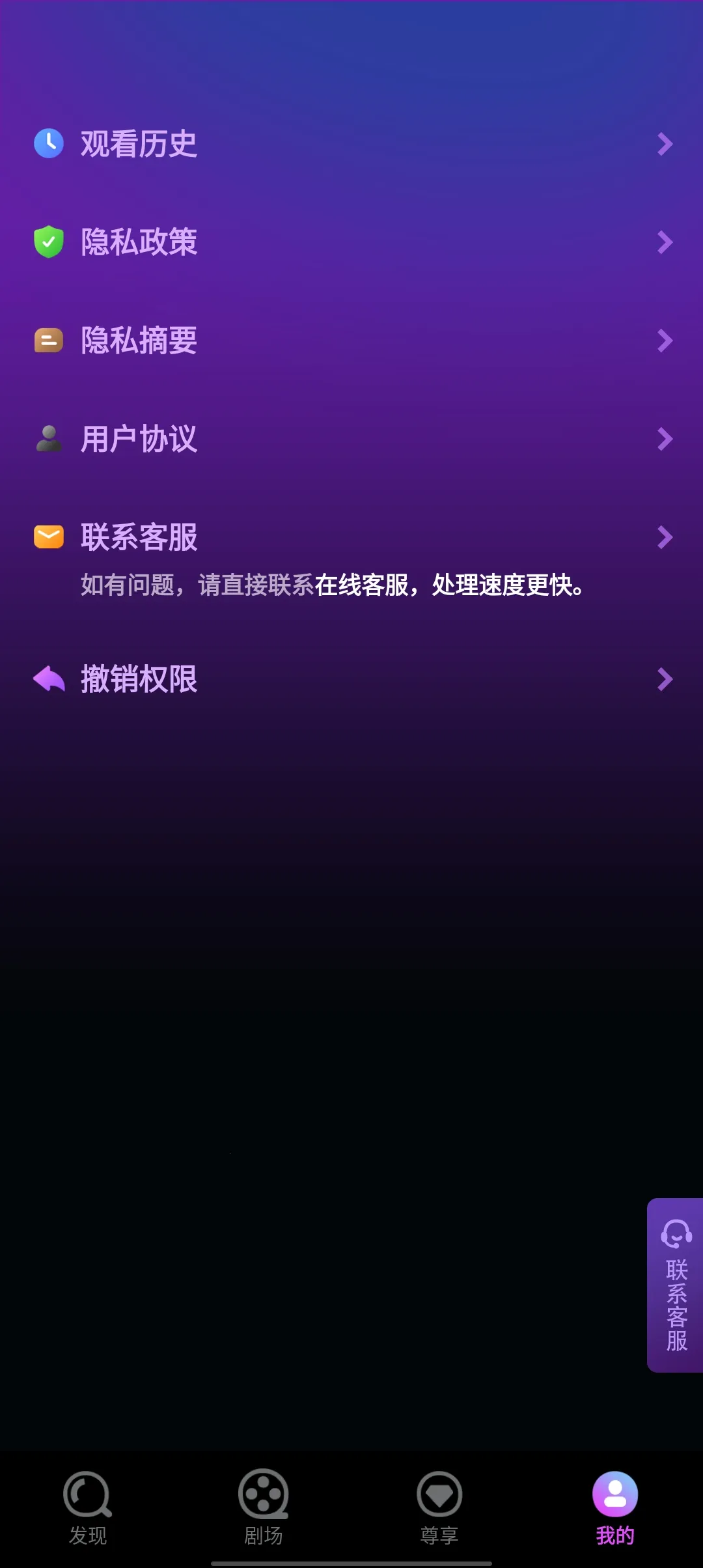
Task: Switch to the 剧场 tab
Action: (263, 1507)
